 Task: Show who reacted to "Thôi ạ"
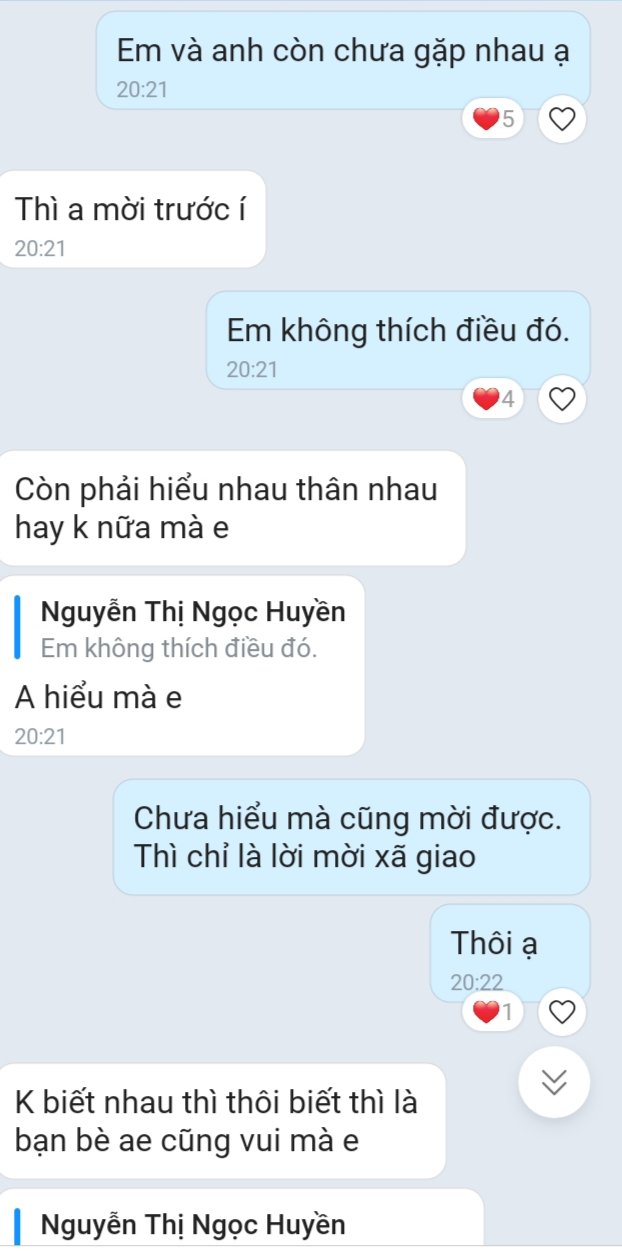(x=494, y=1013)
